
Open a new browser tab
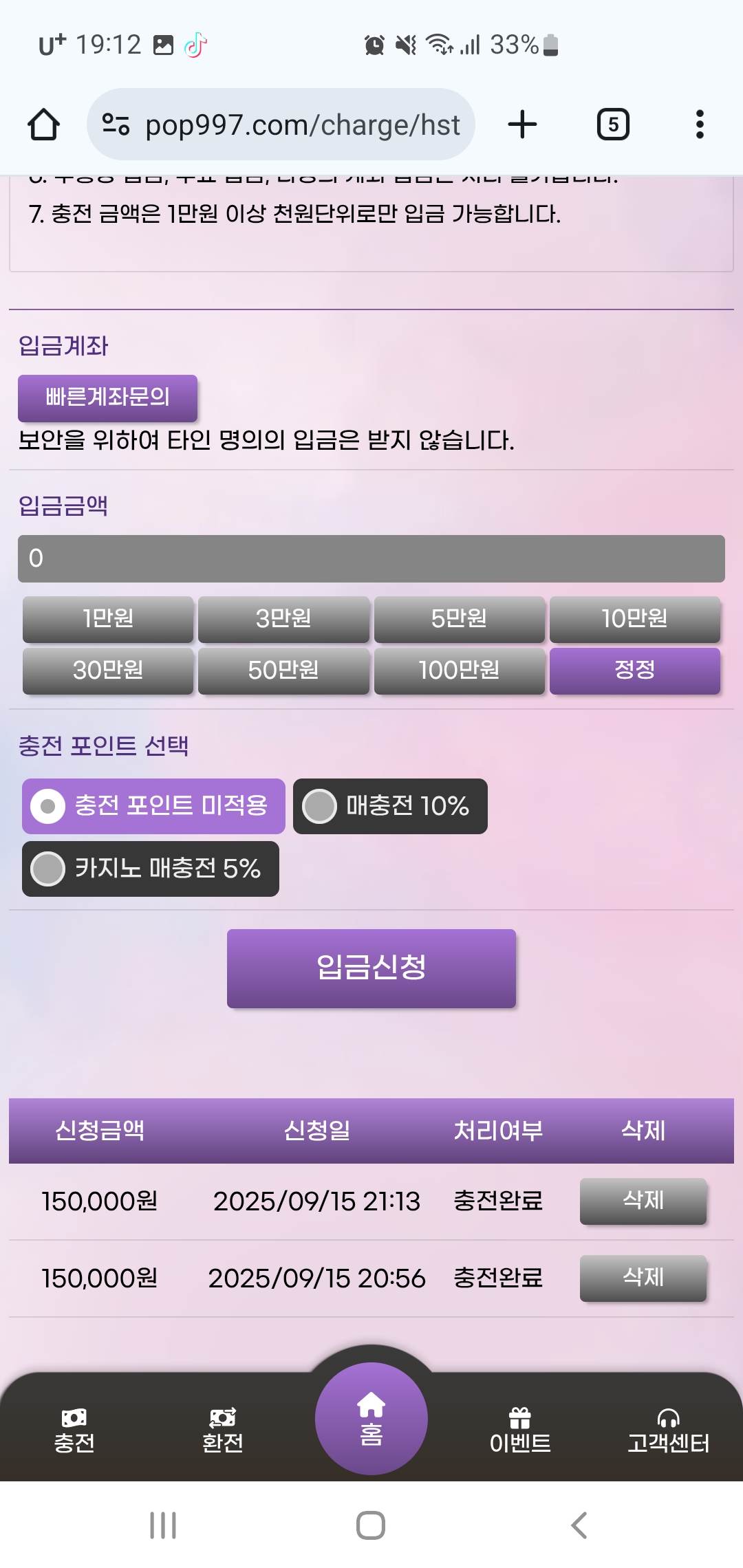click(x=522, y=124)
